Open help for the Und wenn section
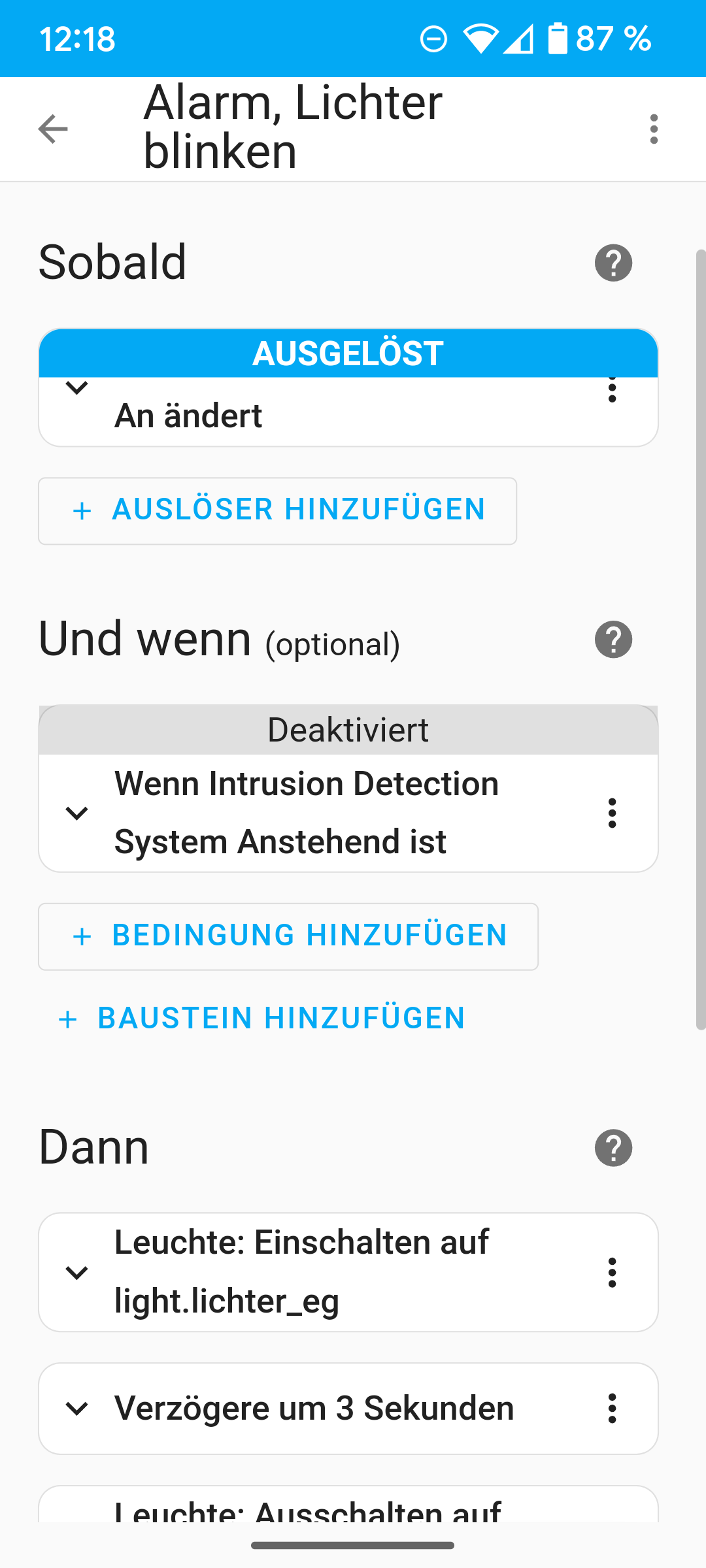This screenshot has height=1568, width=706. click(613, 640)
